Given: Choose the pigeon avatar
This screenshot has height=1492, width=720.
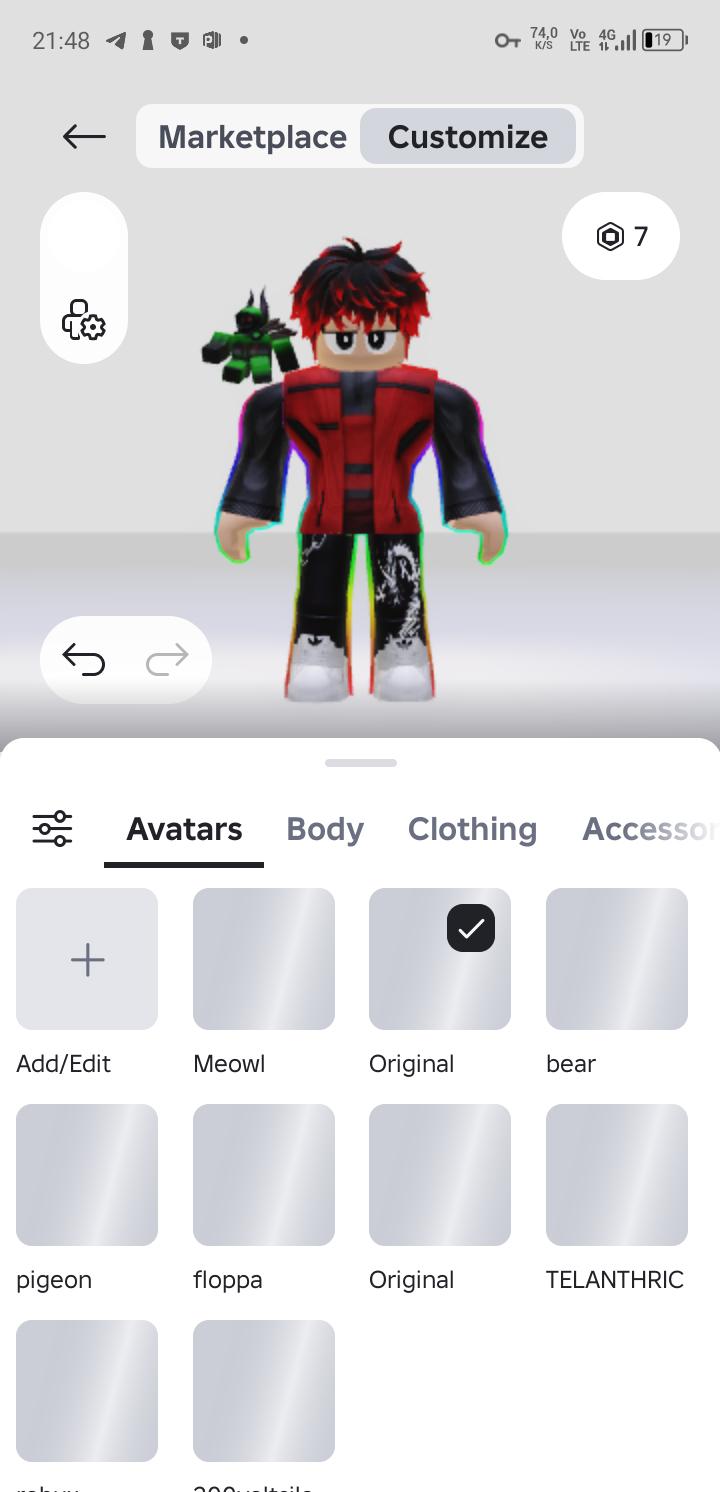Looking at the screenshot, I should 87,1175.
